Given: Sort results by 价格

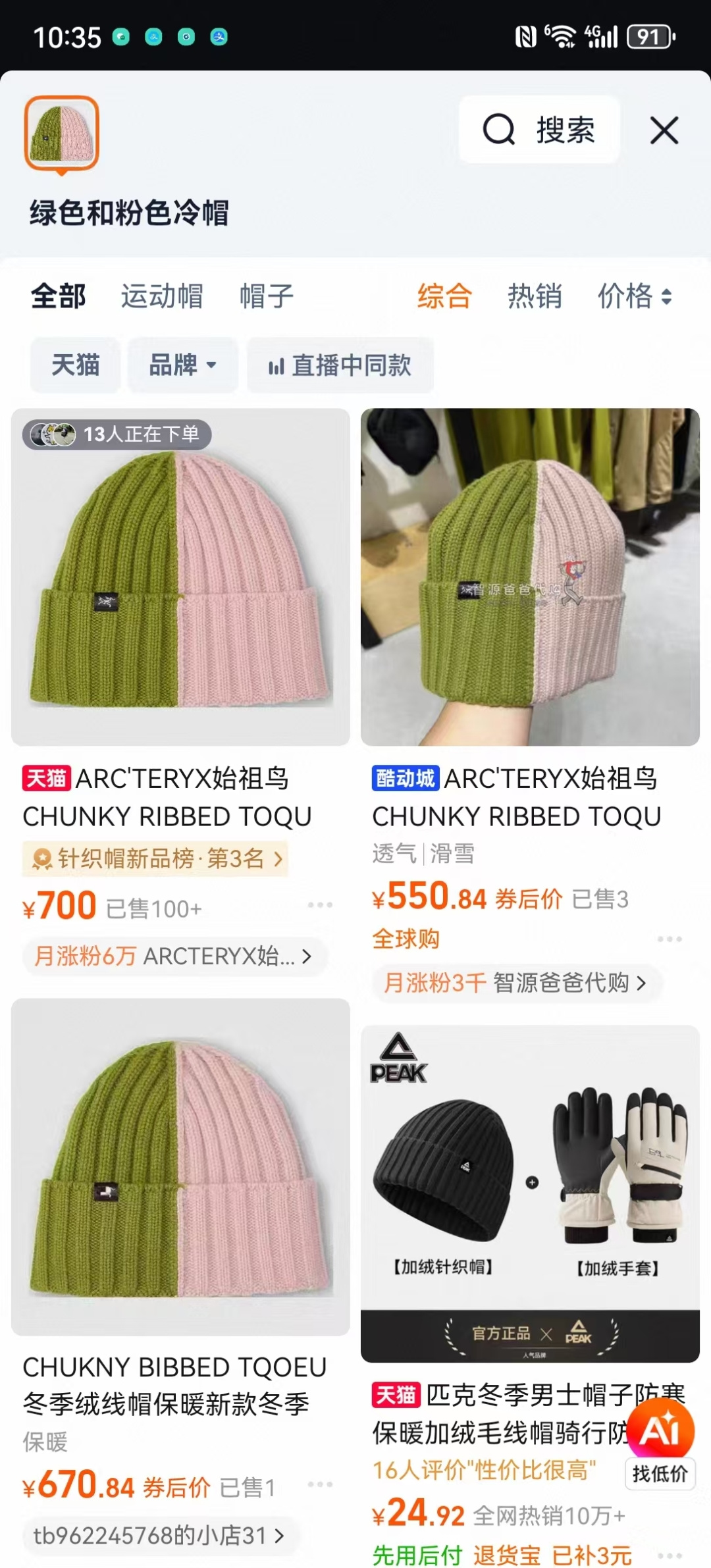Looking at the screenshot, I should pos(633,296).
